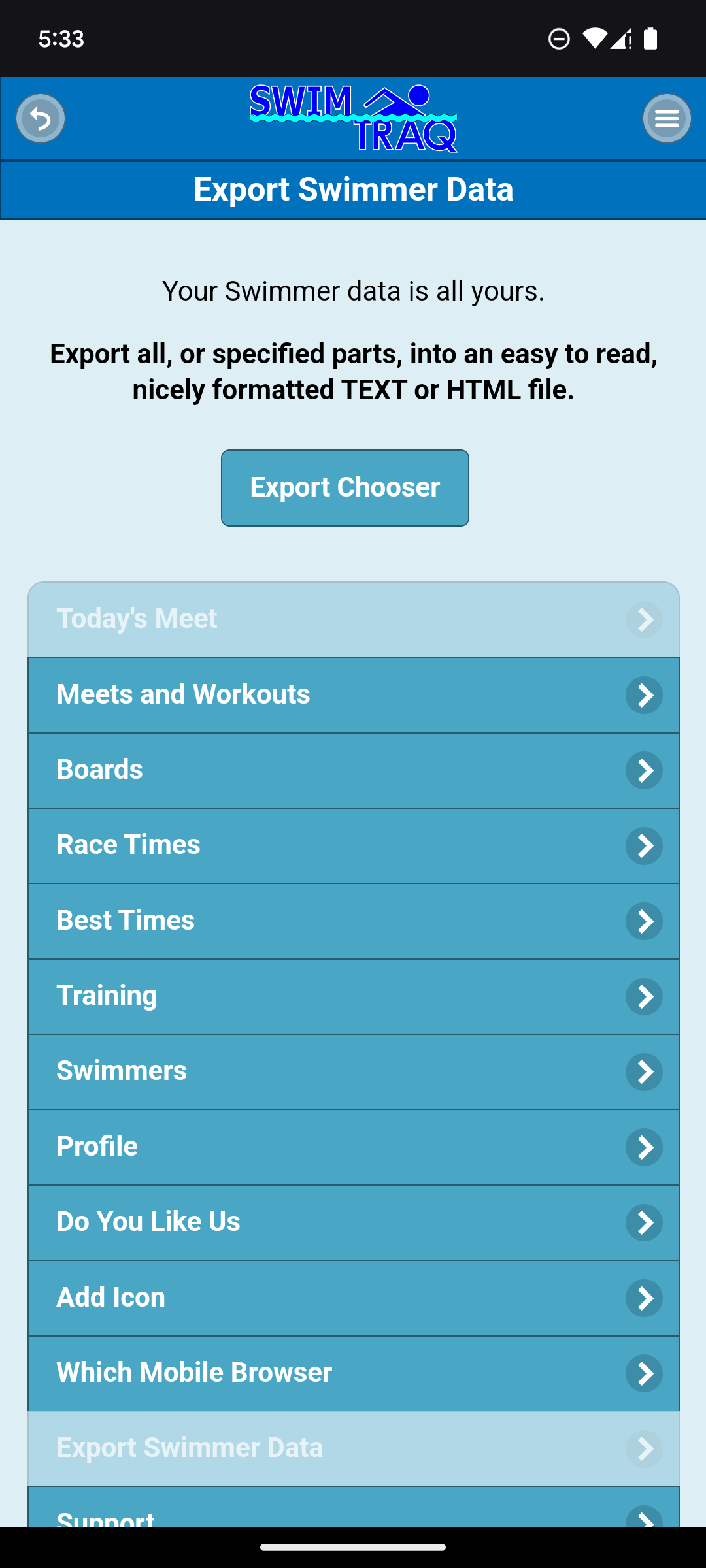Go to the Boards section

pyautogui.click(x=353, y=770)
